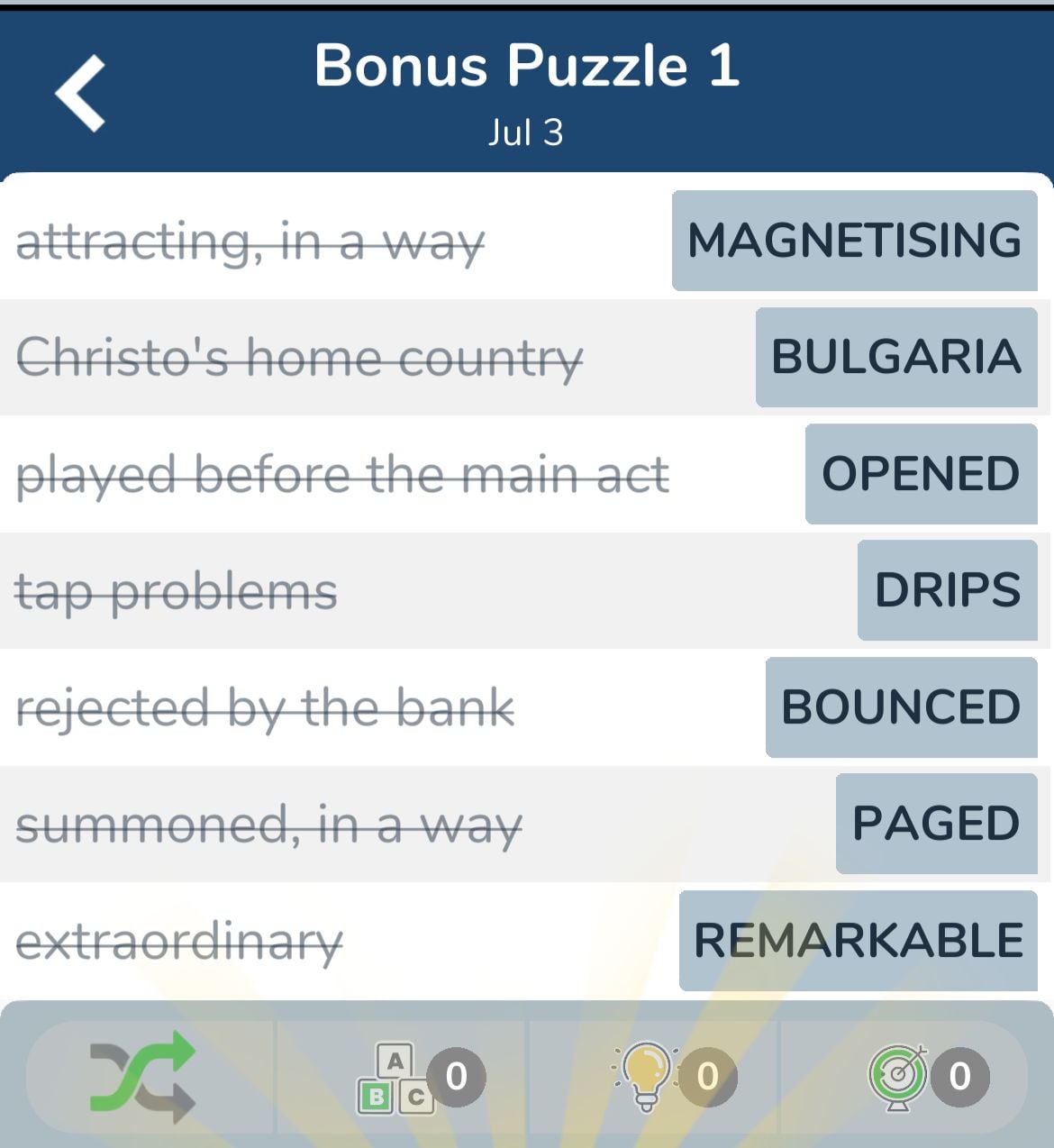
Task: Tap the zero counter beside the target icon
Action: tap(959, 1075)
